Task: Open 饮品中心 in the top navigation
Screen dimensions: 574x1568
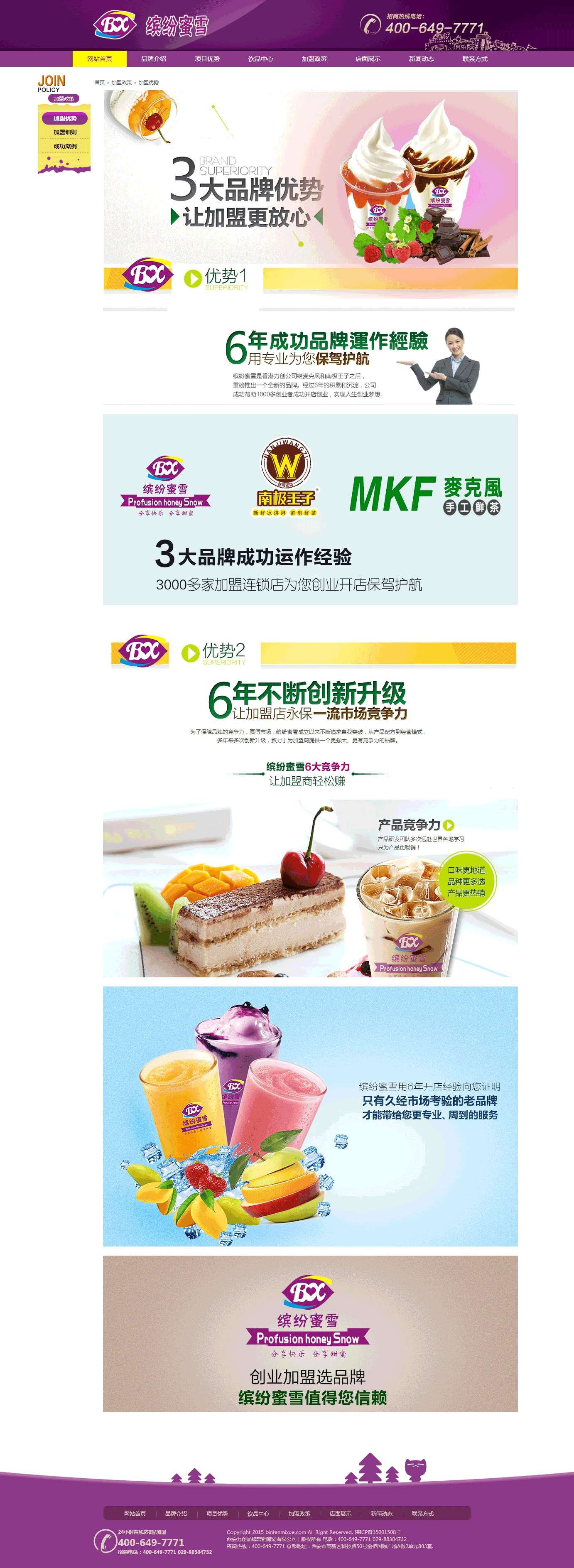Action: click(260, 59)
